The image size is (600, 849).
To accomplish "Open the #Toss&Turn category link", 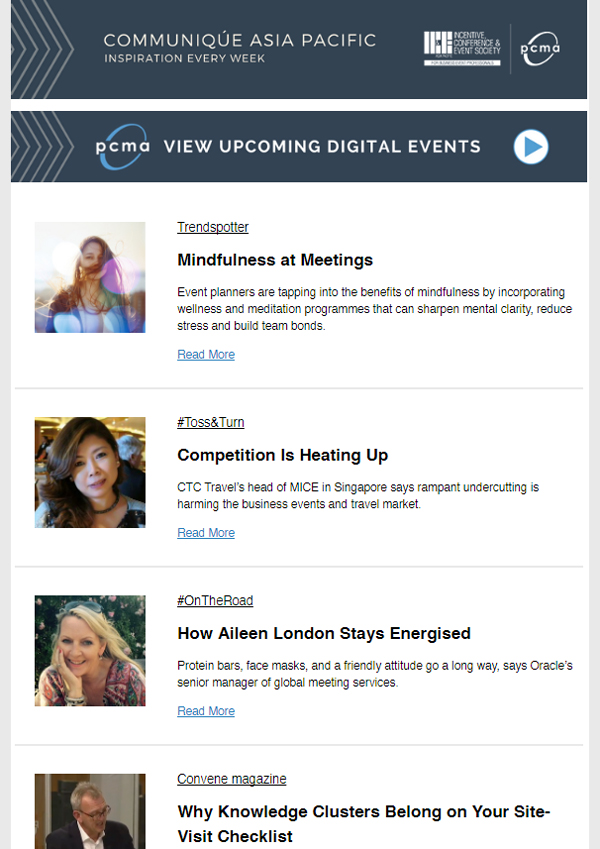I will click(x=211, y=422).
